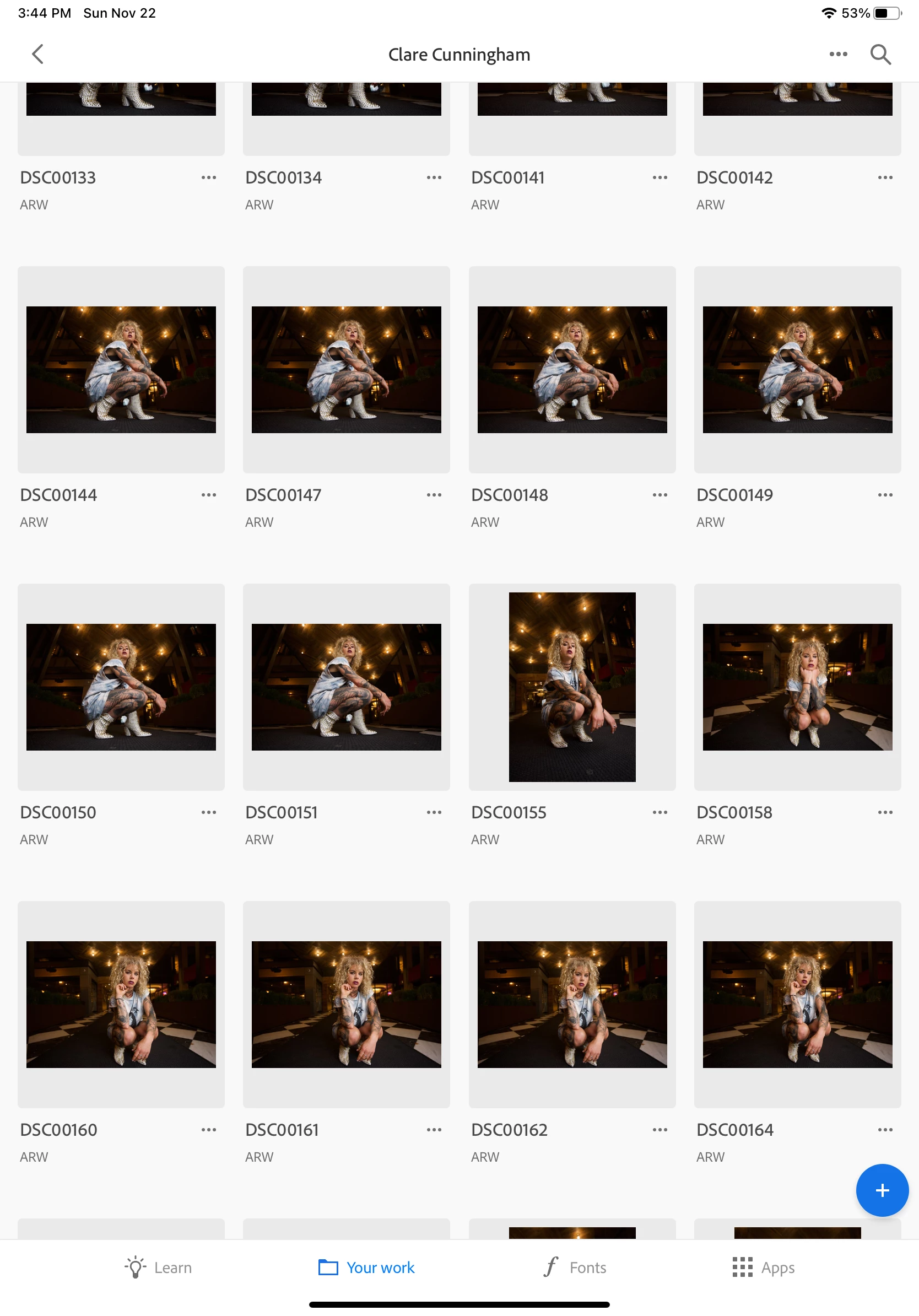919x1316 pixels.
Task: Open photo DSC00160
Action: (121, 1004)
